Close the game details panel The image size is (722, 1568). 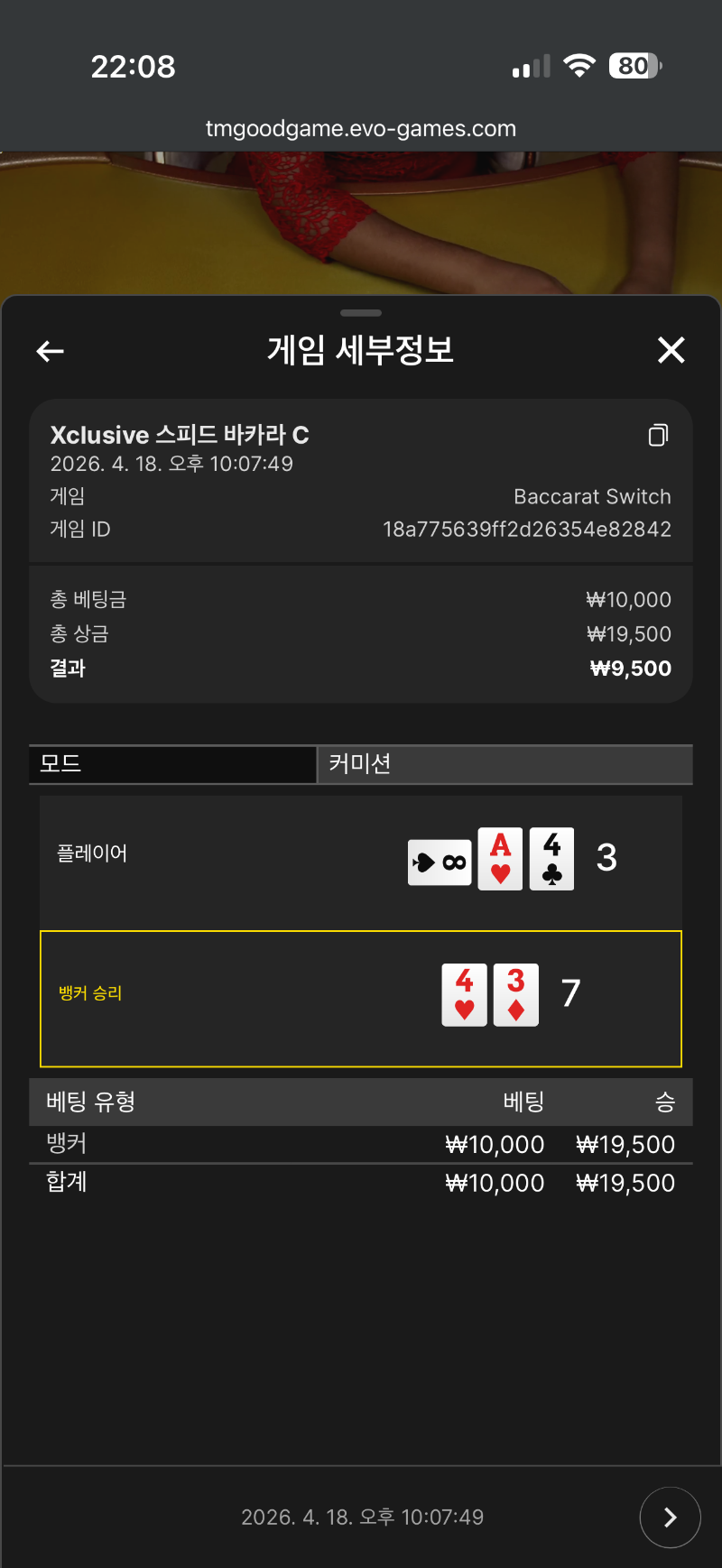(x=671, y=350)
